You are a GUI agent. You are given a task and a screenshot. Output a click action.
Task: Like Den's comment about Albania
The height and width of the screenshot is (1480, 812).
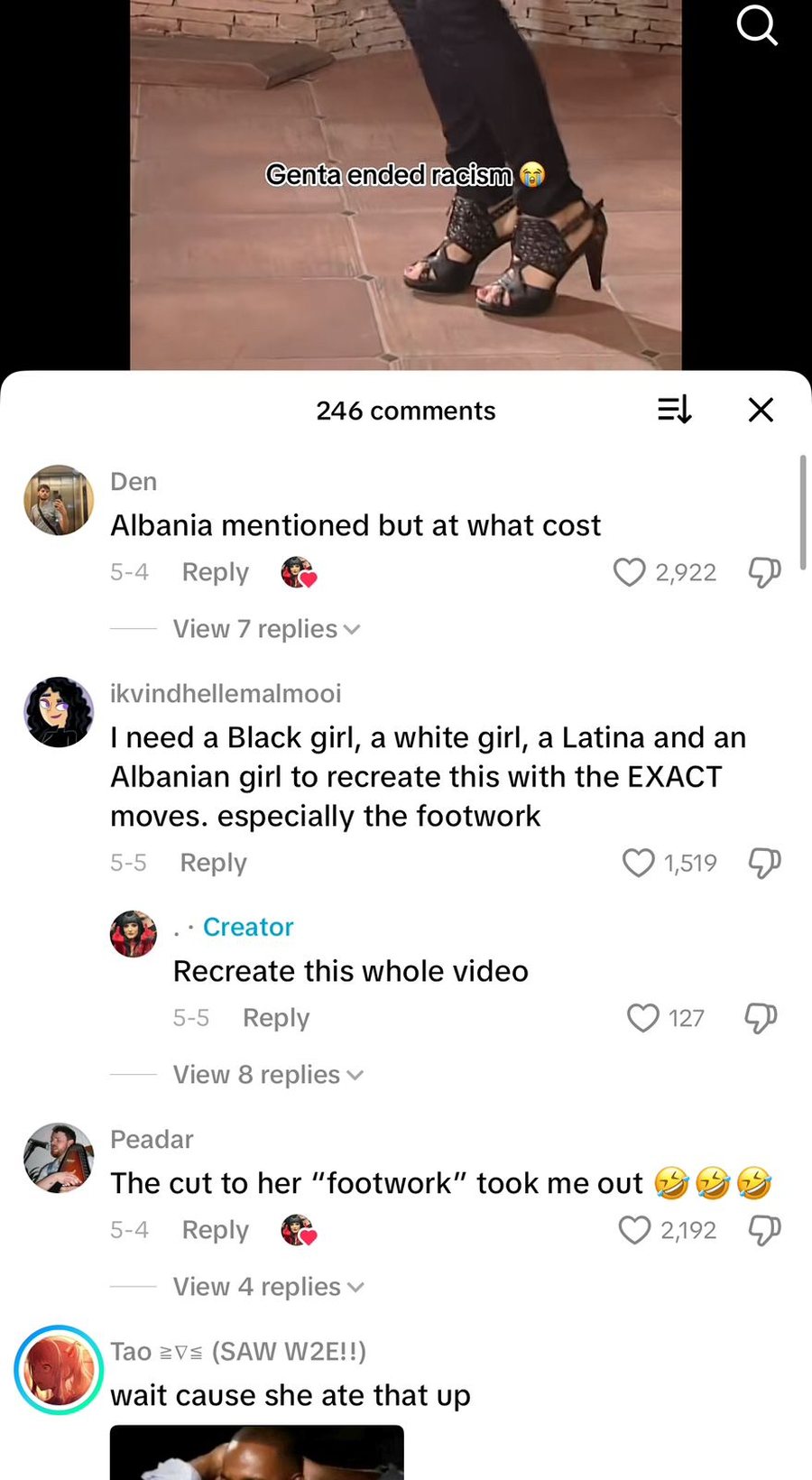click(x=630, y=572)
